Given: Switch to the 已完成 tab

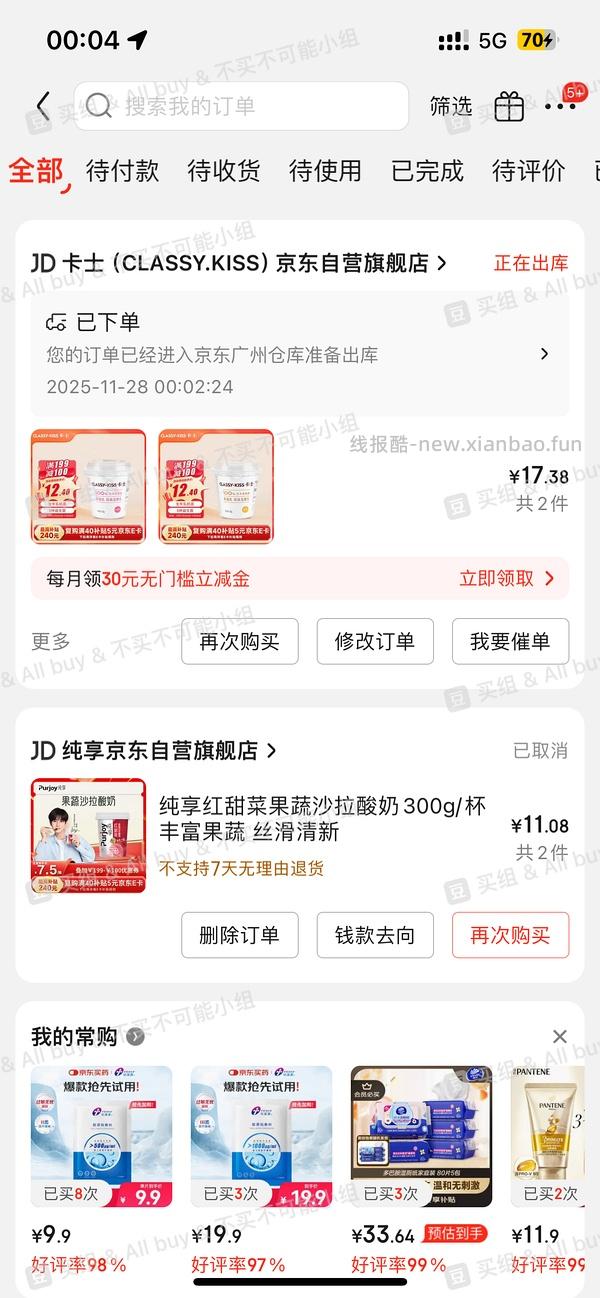Looking at the screenshot, I should (x=427, y=171).
